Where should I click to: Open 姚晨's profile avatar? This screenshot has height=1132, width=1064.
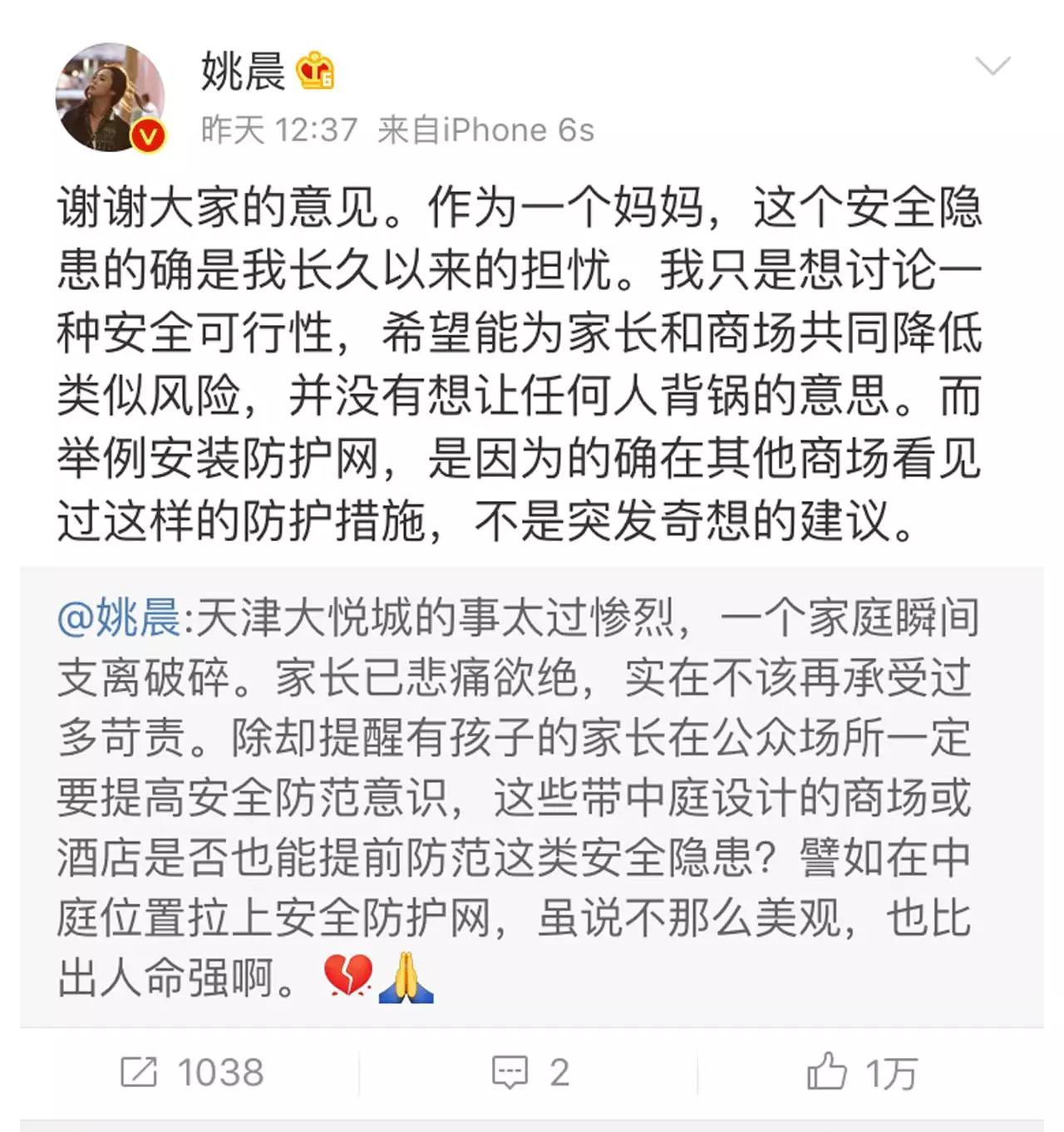(x=109, y=98)
